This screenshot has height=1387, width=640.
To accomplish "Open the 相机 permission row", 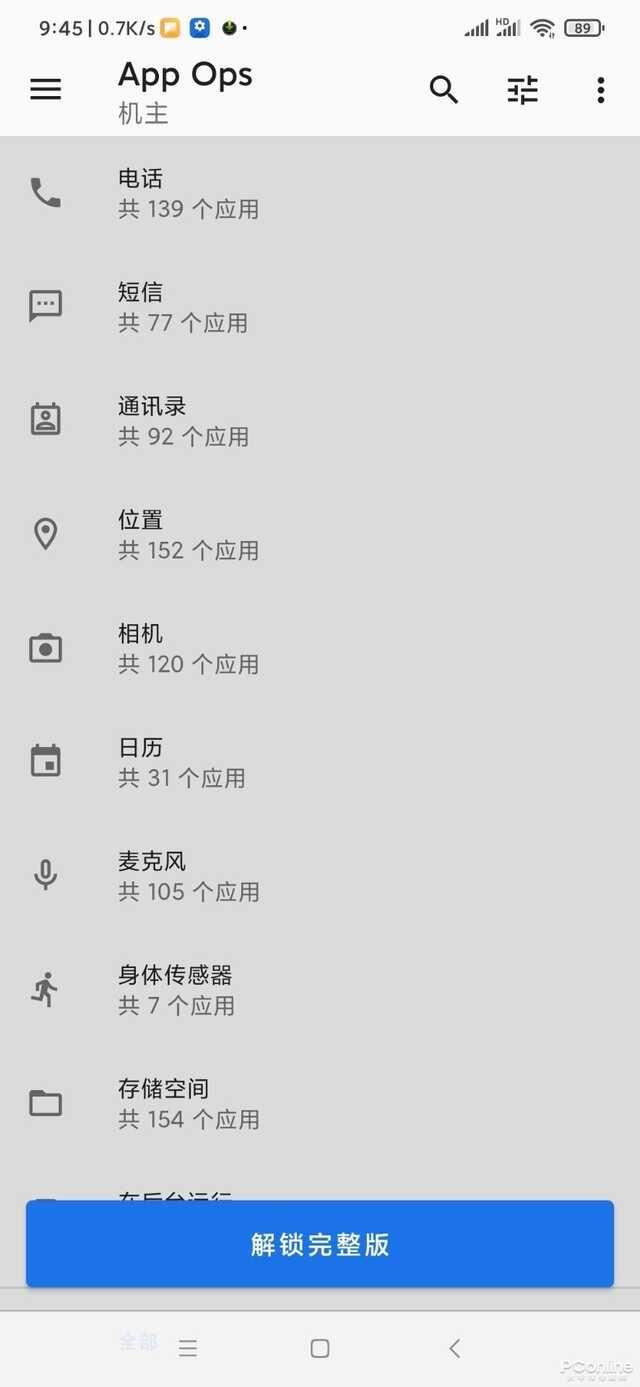I will 320,649.
